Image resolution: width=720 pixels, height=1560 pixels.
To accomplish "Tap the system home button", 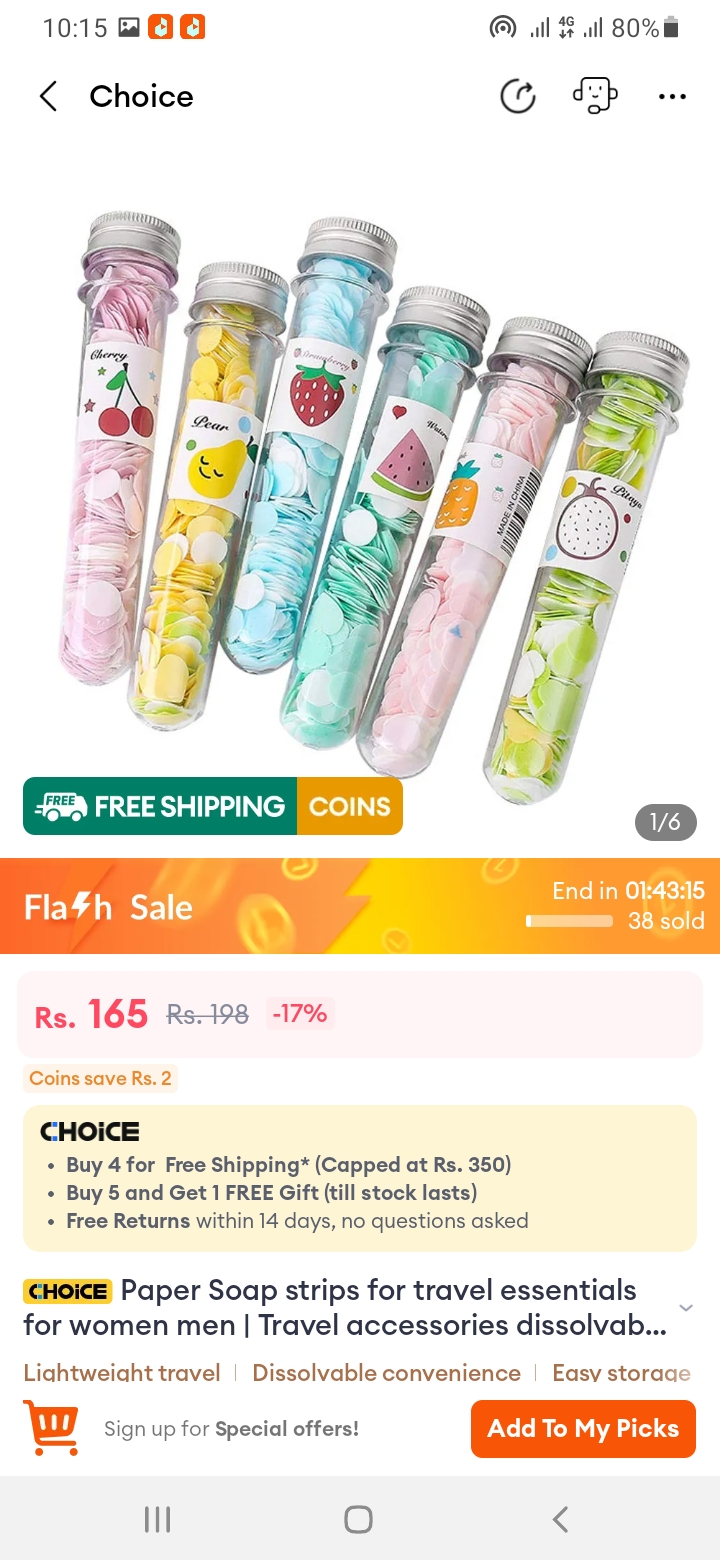I will (x=358, y=1519).
